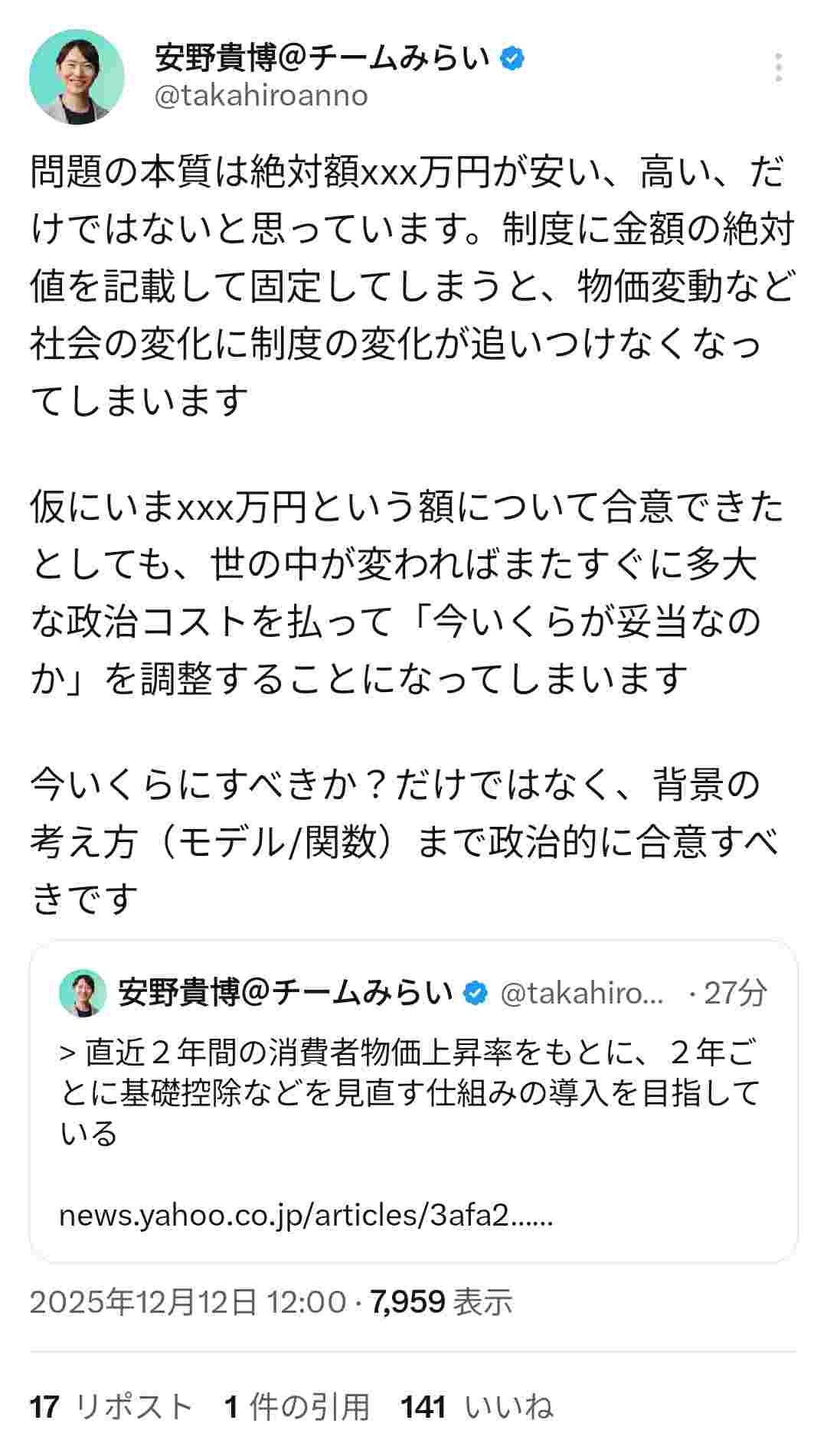
Task: Open the @takahiroanno handle at the top
Action: click(261, 96)
